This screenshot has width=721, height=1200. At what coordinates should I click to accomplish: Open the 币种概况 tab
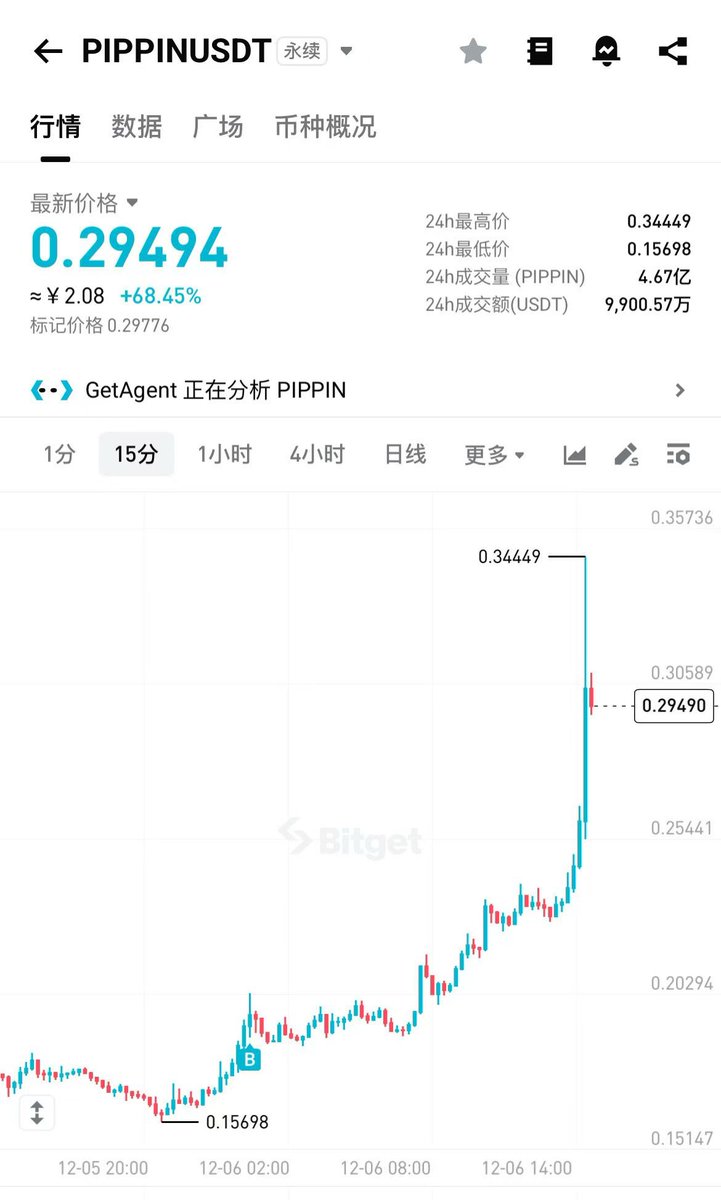[x=325, y=127]
